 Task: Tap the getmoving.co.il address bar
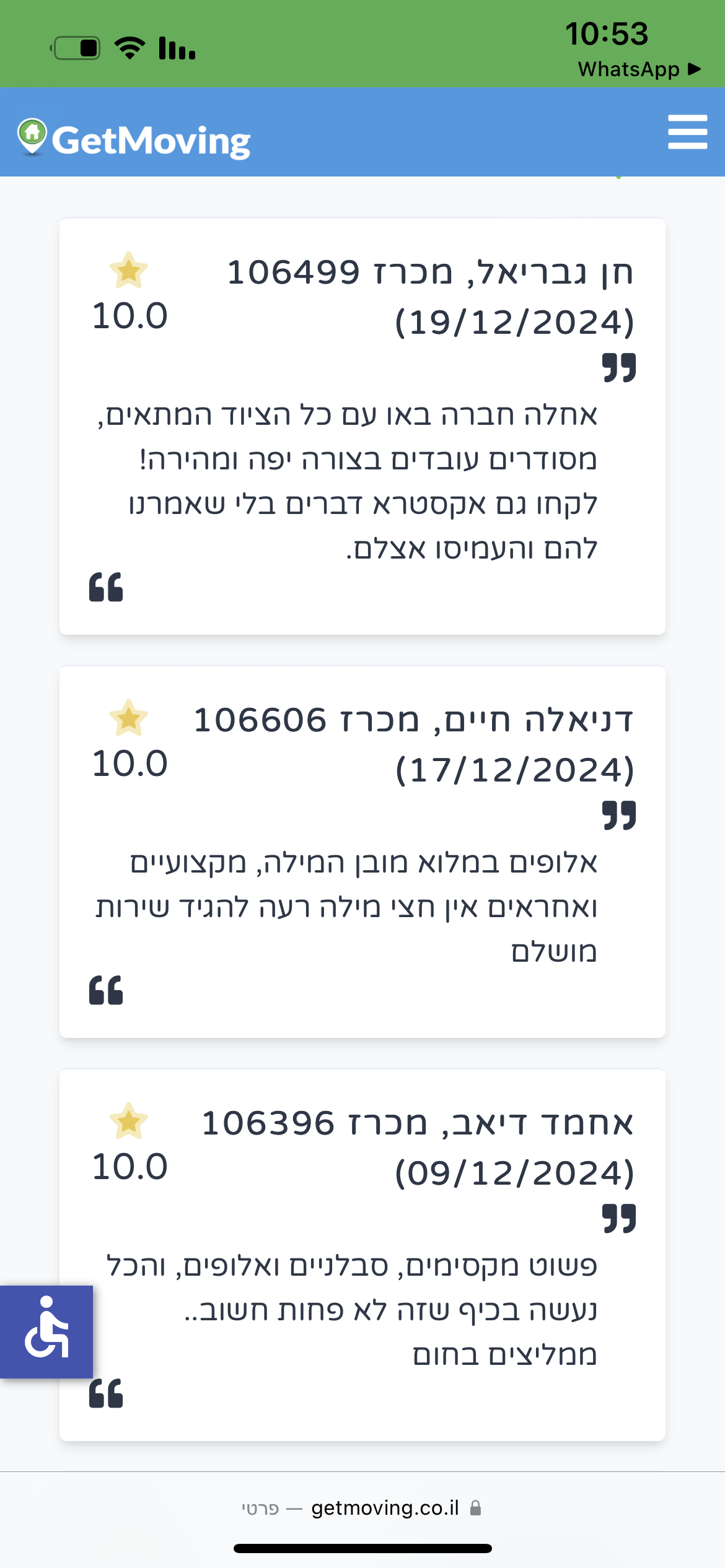point(362,1508)
